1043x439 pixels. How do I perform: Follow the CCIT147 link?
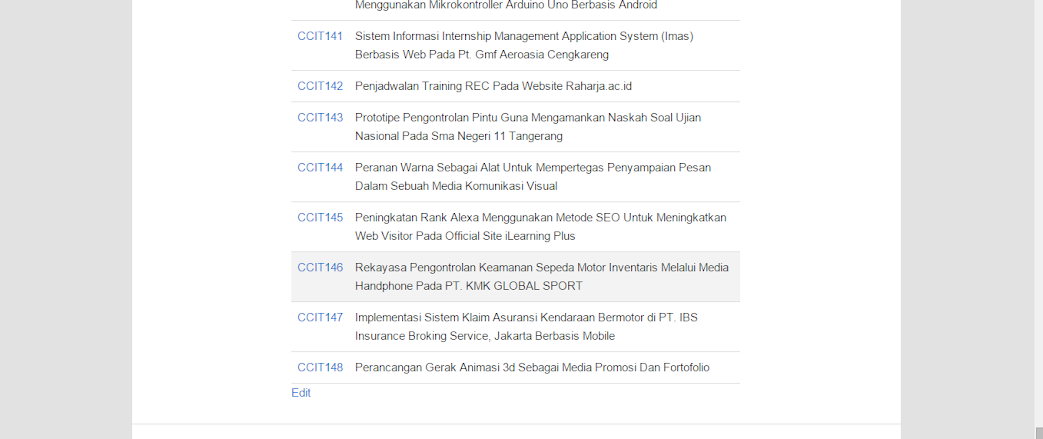click(320, 317)
